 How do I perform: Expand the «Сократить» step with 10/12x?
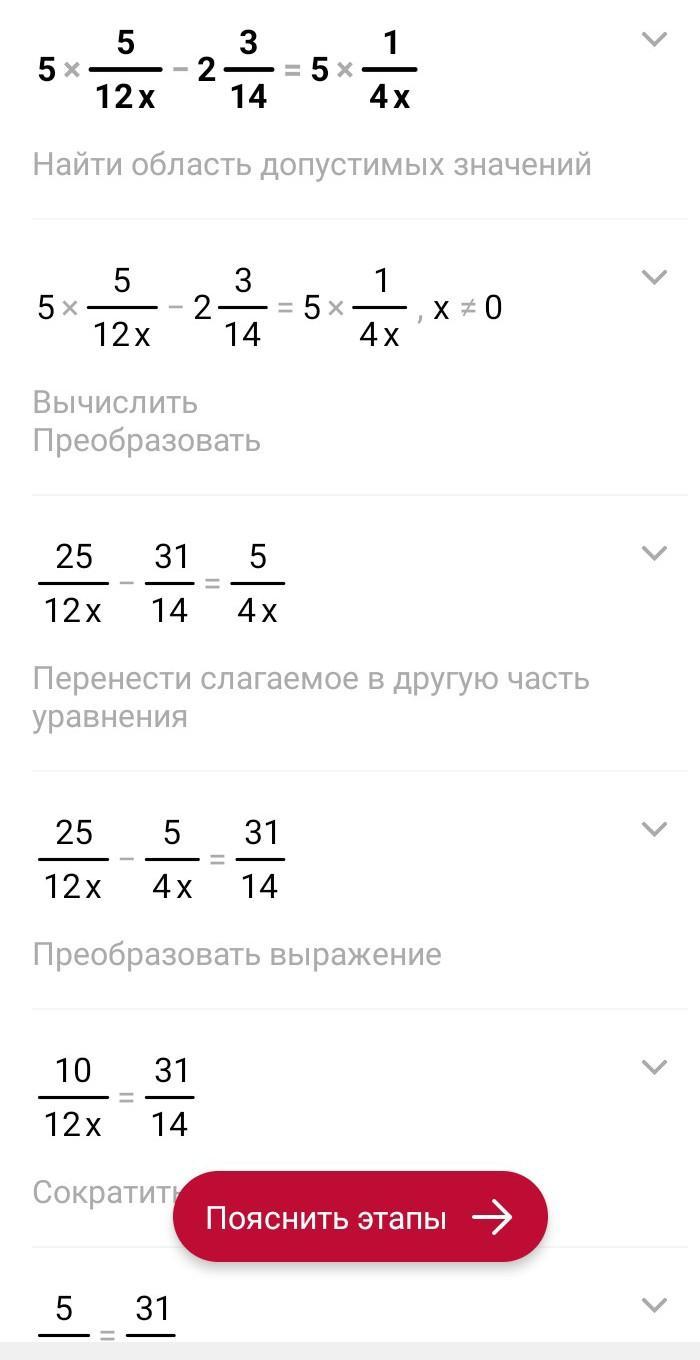pyautogui.click(x=654, y=1067)
